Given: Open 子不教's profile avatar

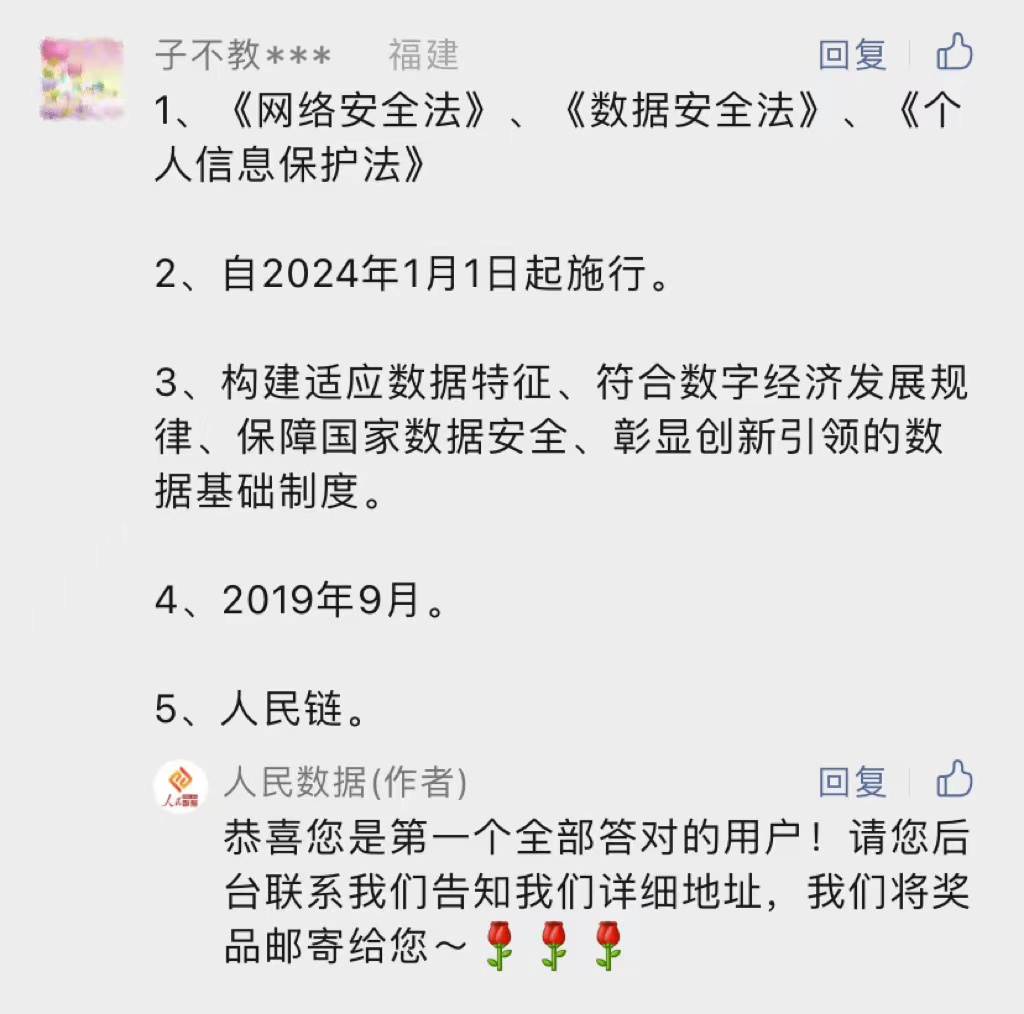Looking at the screenshot, I should pyautogui.click(x=81, y=78).
